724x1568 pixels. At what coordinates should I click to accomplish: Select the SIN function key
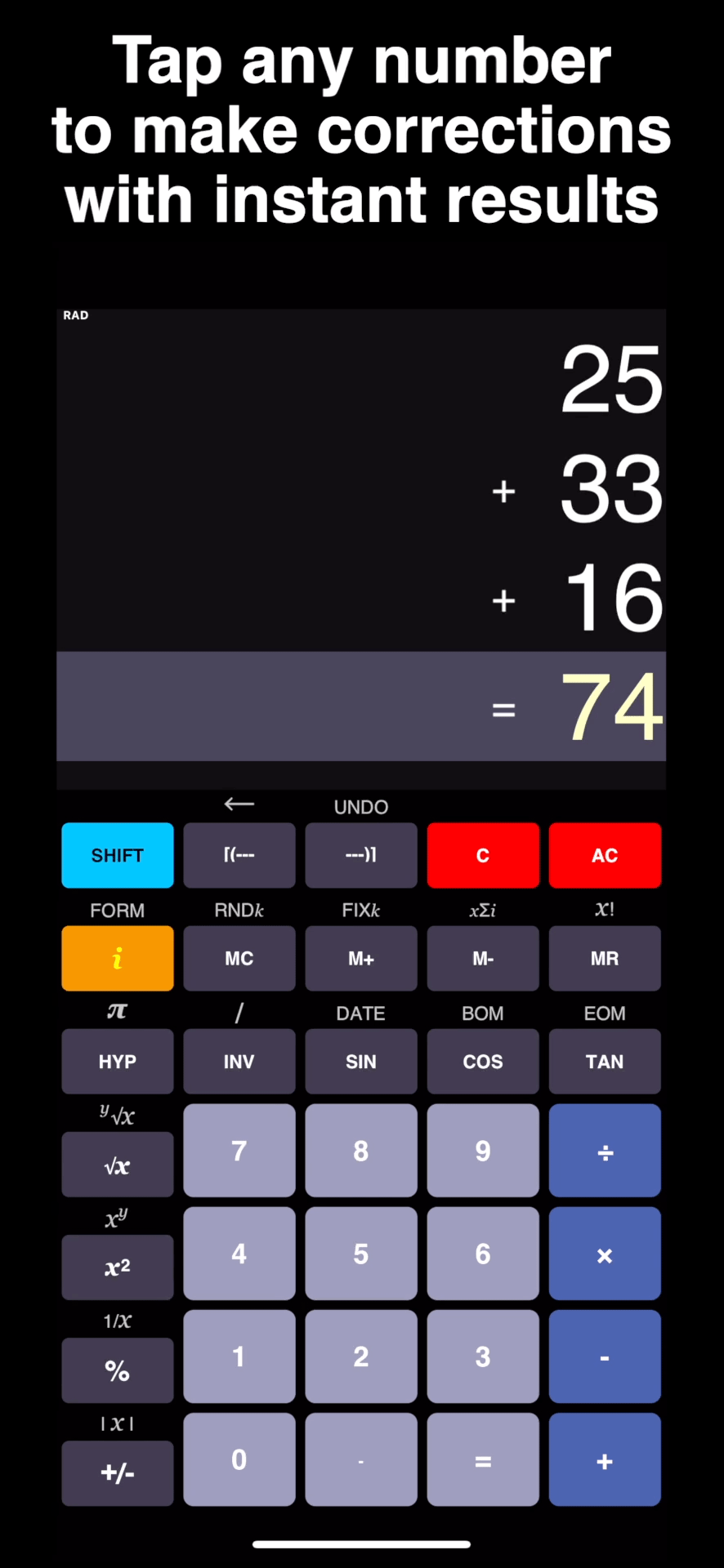point(361,1061)
